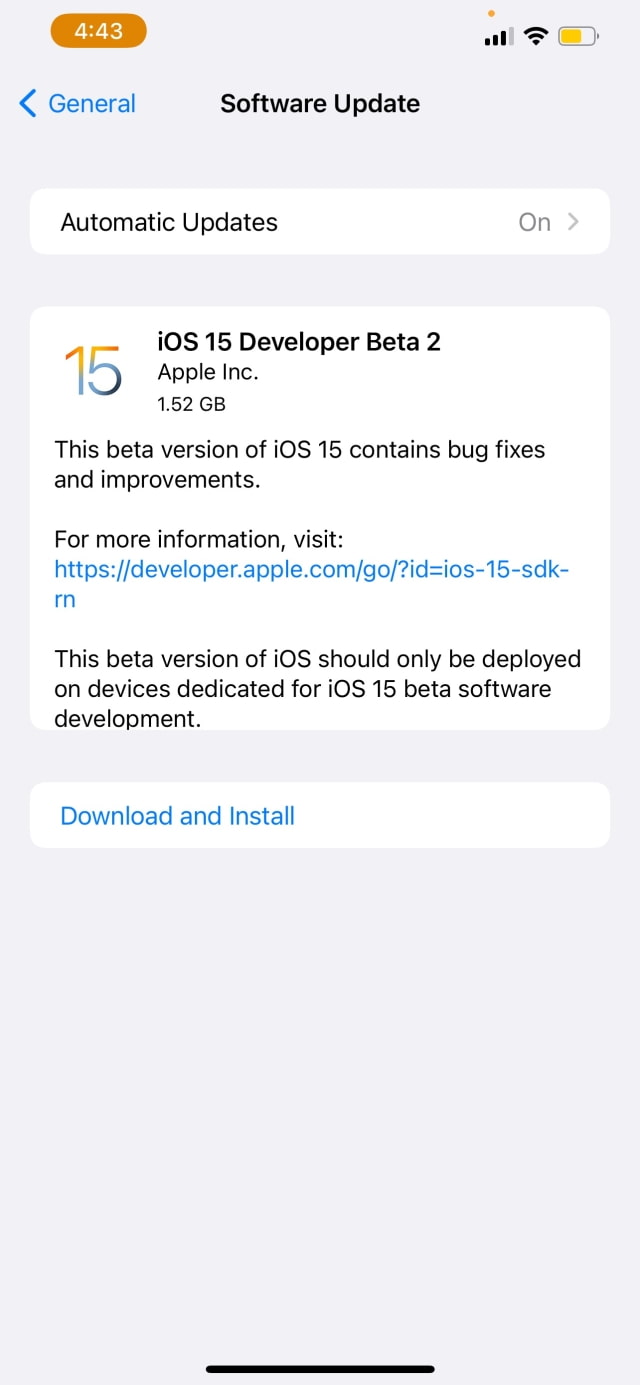The image size is (640, 1385).
Task: Open the developer.apple.com release notes link
Action: [312, 569]
